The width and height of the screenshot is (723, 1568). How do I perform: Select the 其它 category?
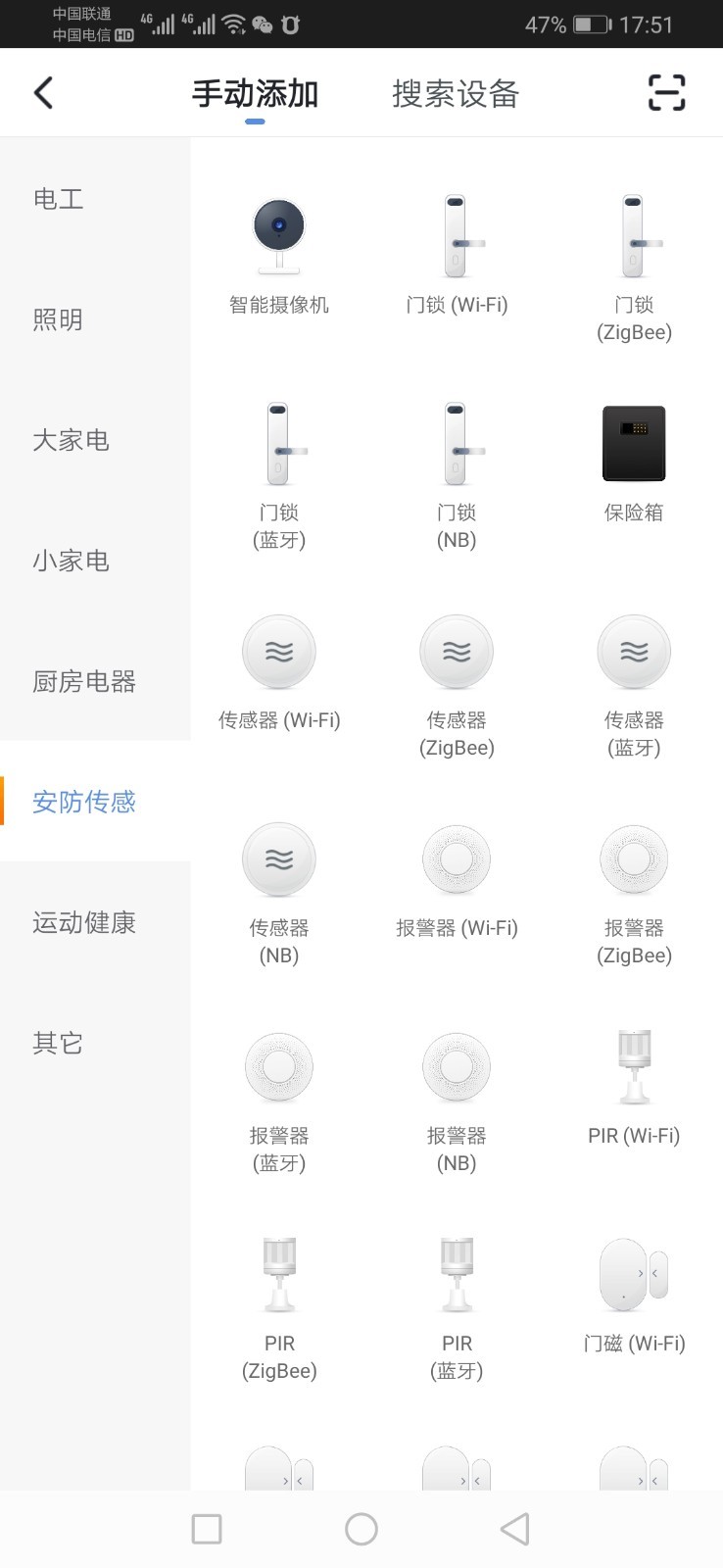coord(59,1043)
